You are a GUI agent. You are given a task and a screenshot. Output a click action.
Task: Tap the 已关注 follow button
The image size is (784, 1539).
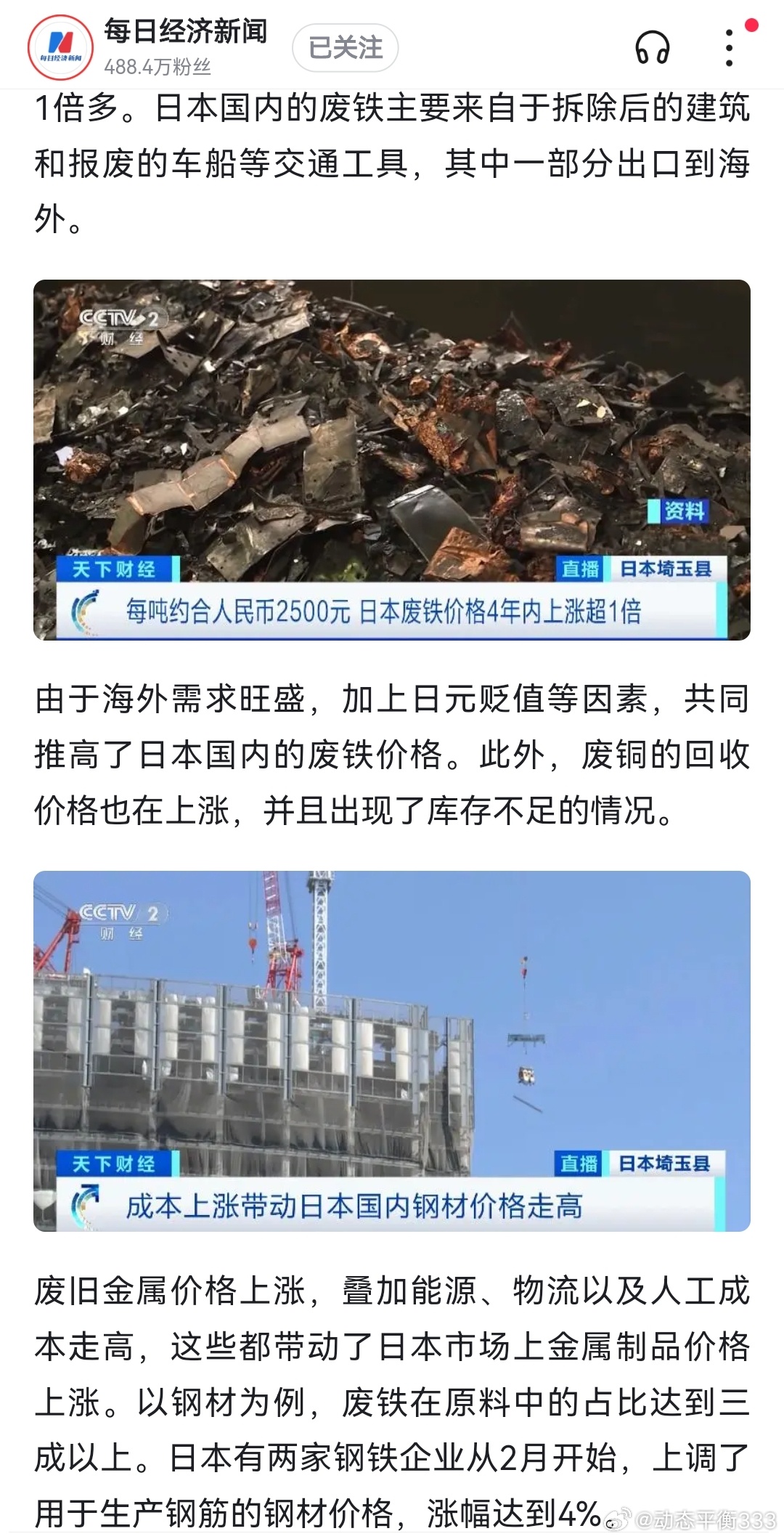coord(346,48)
